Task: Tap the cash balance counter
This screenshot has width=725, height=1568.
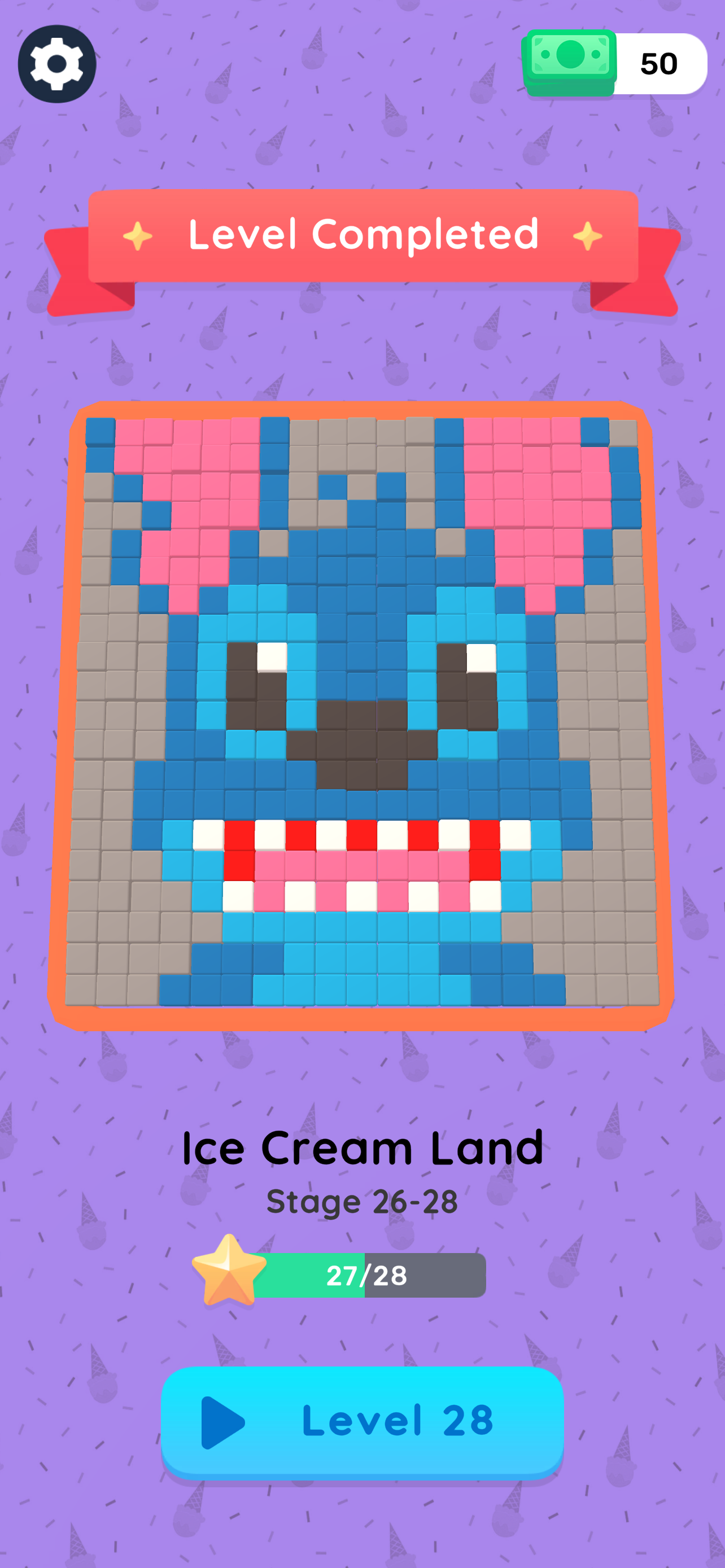Action: click(x=615, y=64)
